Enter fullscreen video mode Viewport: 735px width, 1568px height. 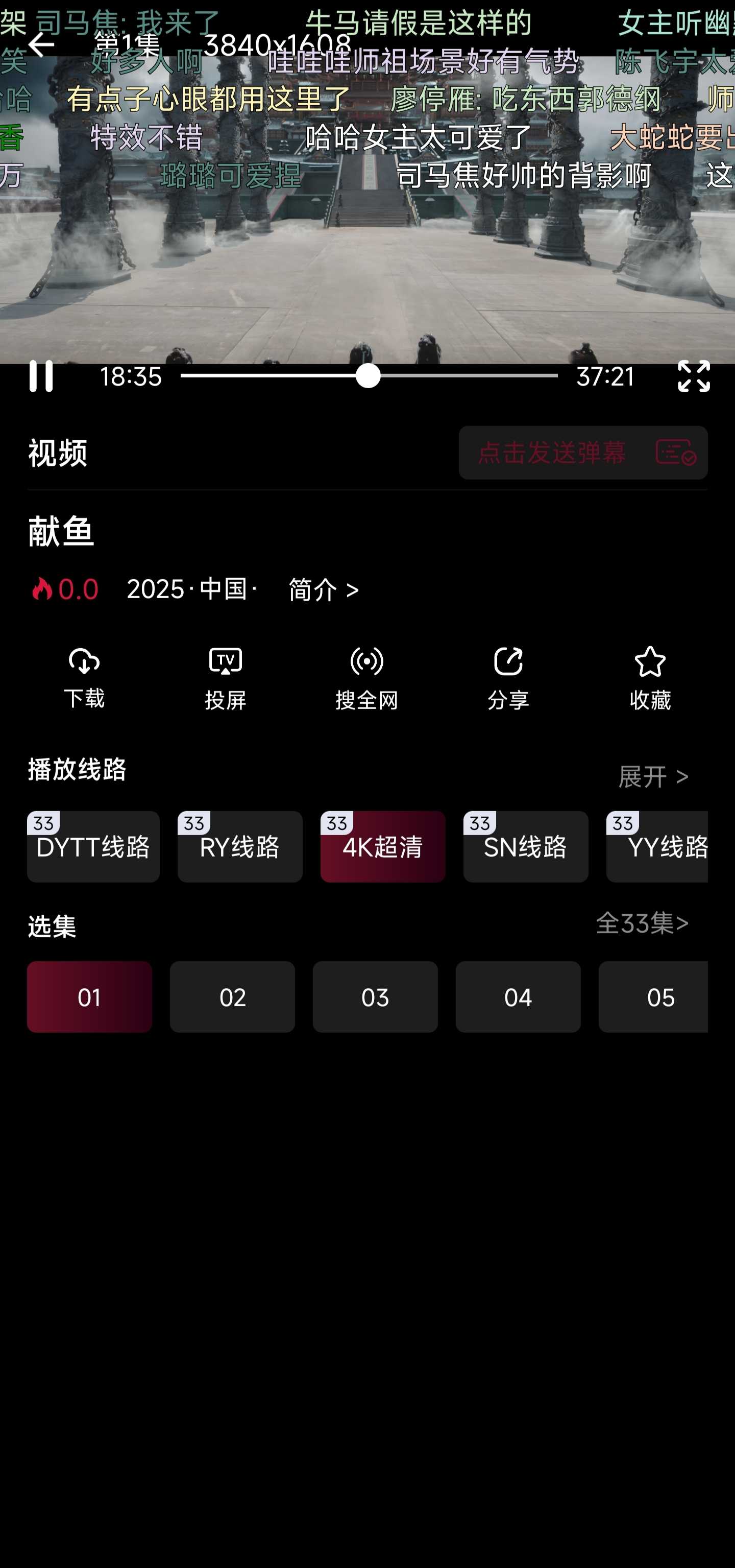pyautogui.click(x=694, y=376)
